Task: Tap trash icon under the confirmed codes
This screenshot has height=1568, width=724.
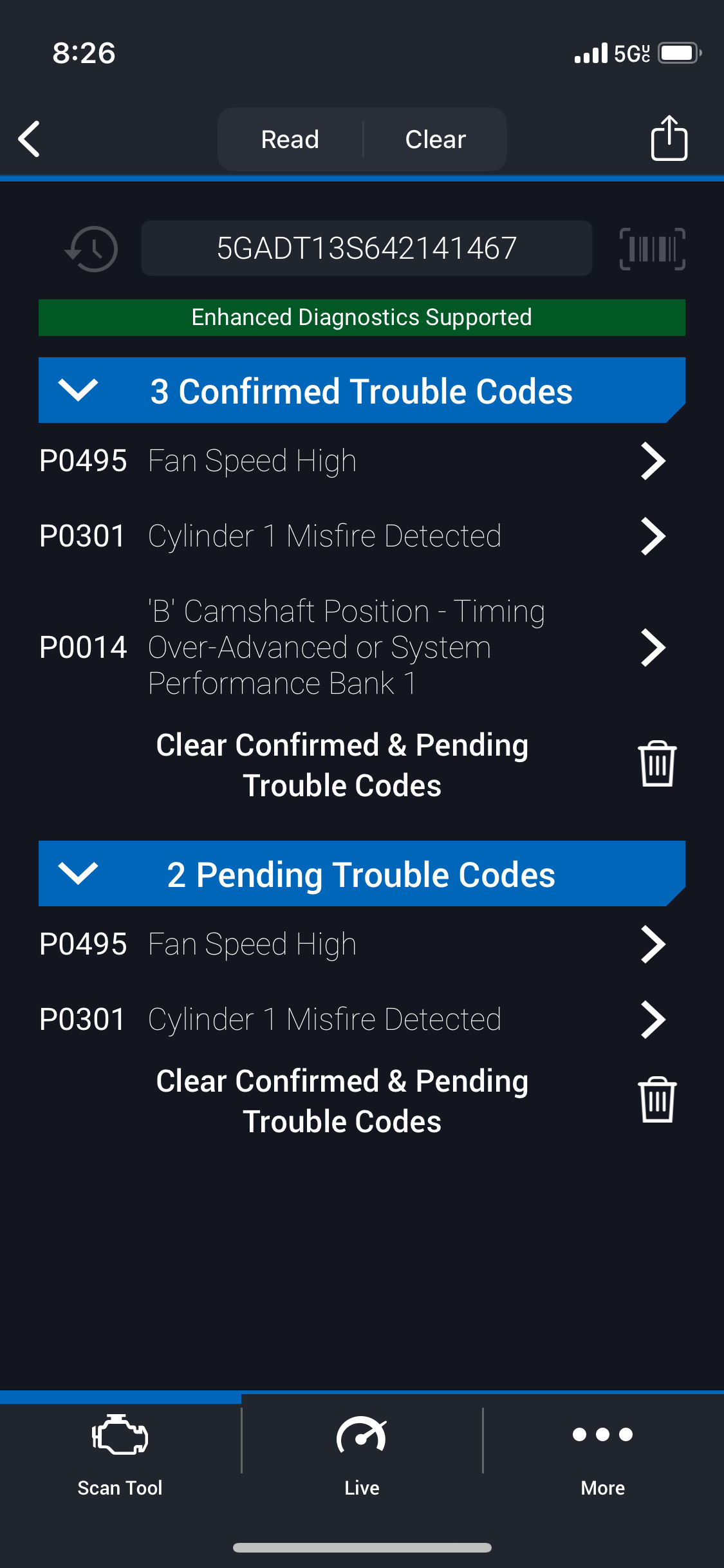Action: (657, 764)
